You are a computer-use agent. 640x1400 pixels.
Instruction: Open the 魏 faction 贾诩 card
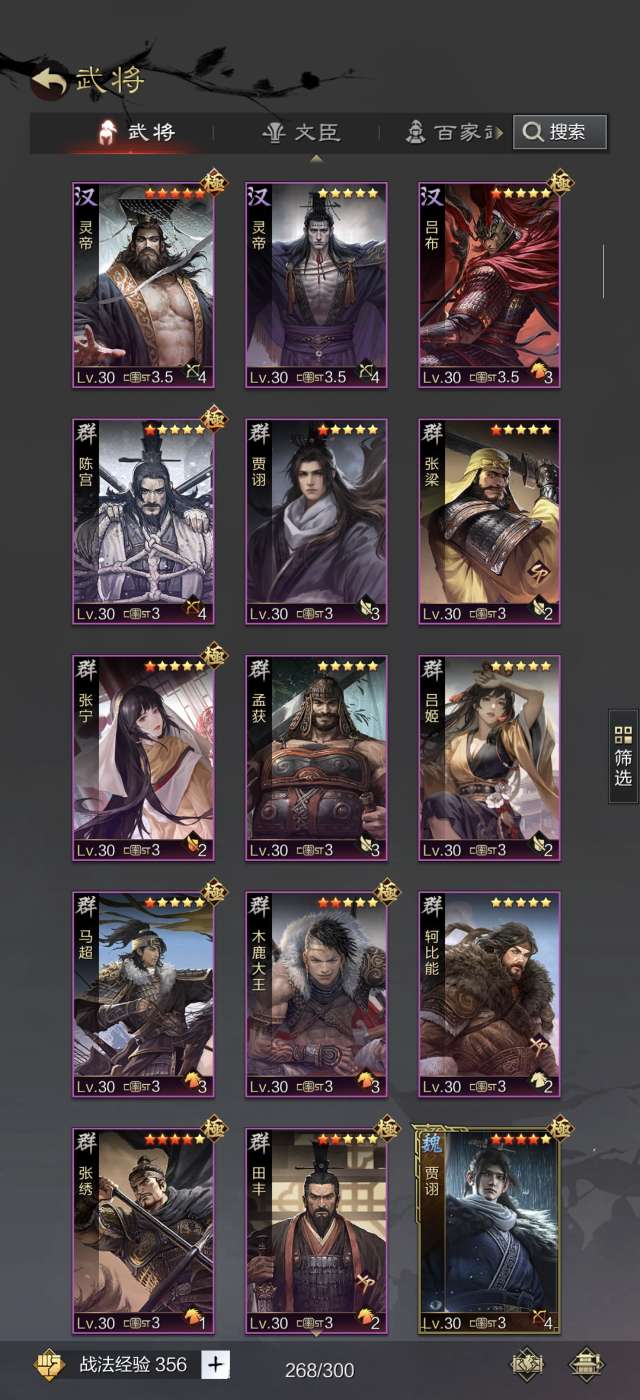pos(489,1231)
